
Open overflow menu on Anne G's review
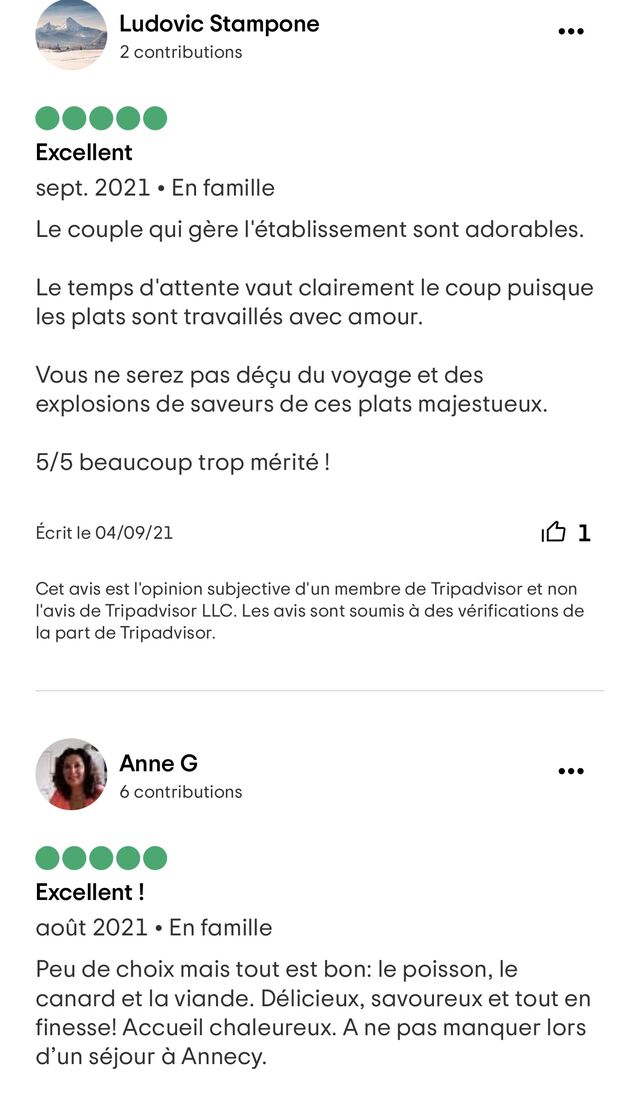[x=570, y=771]
